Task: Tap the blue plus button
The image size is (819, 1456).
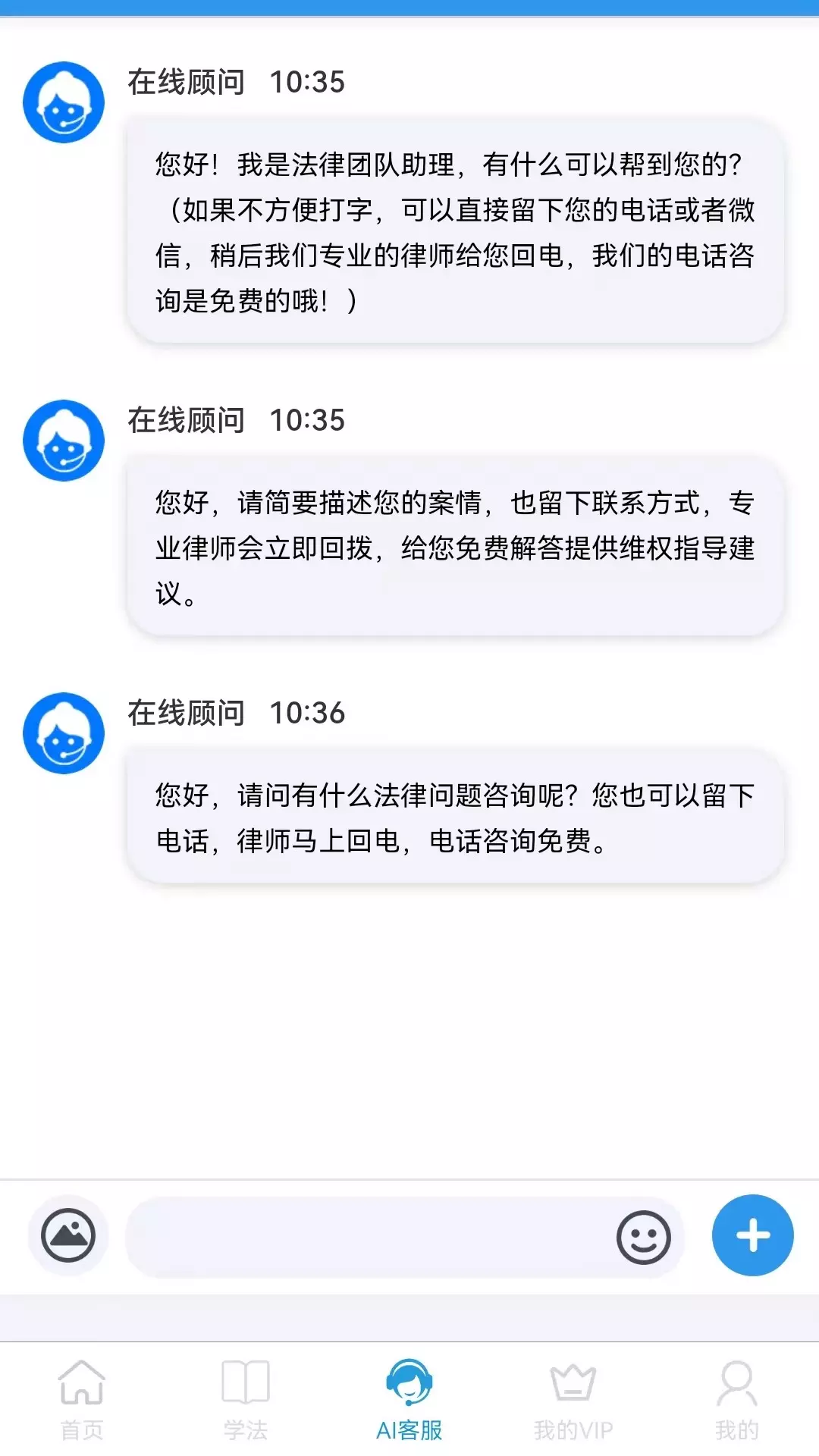Action: pos(753,1235)
